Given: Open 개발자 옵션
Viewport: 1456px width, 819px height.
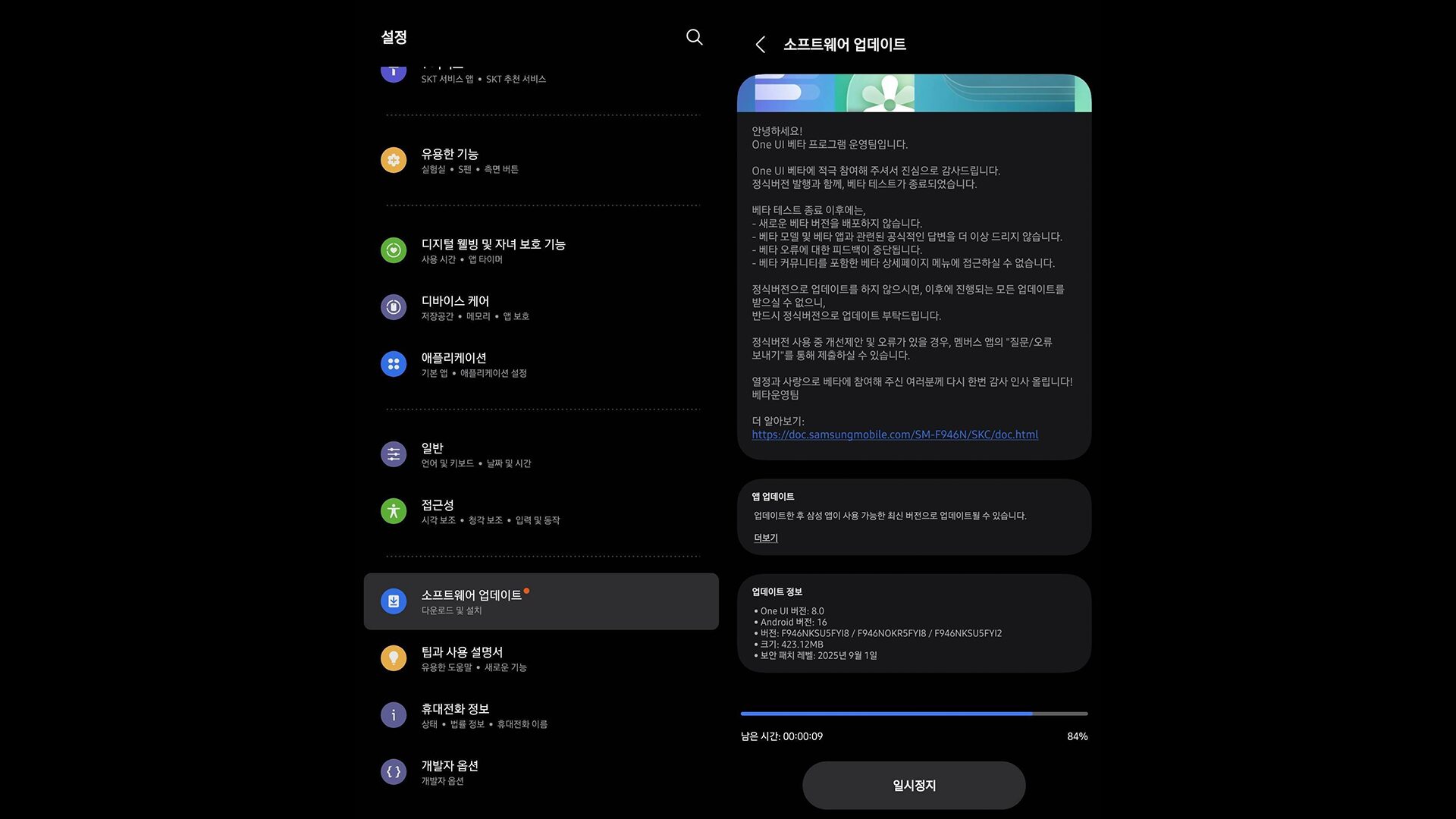Looking at the screenshot, I should pyautogui.click(x=450, y=772).
